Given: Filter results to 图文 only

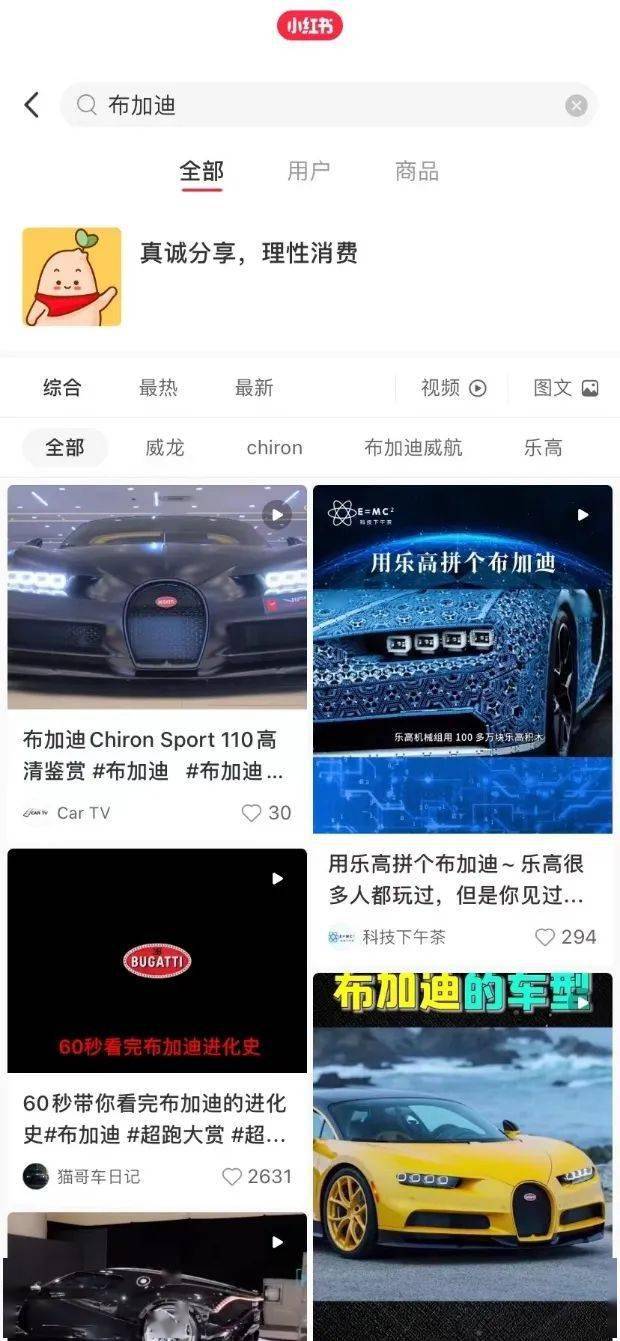Looking at the screenshot, I should click(x=566, y=388).
